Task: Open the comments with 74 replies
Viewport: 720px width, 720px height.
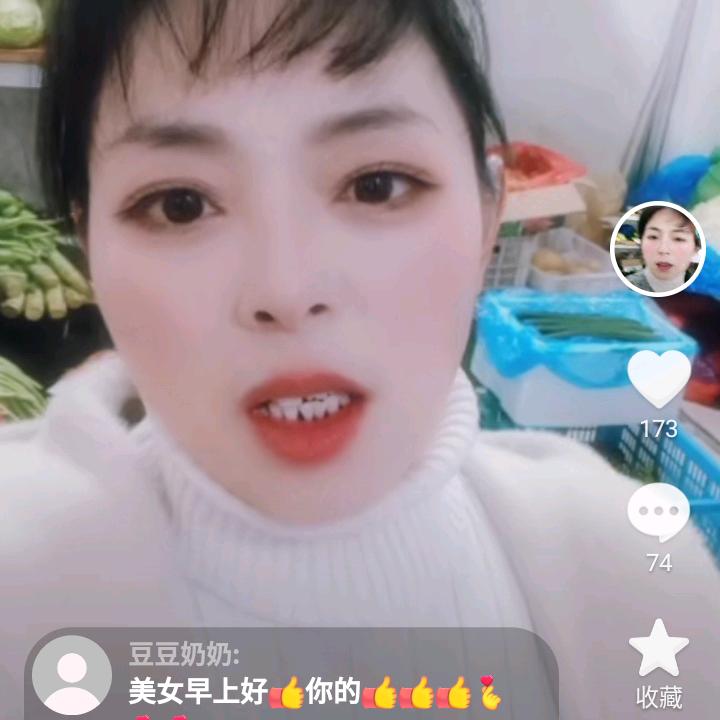Action: point(658,514)
